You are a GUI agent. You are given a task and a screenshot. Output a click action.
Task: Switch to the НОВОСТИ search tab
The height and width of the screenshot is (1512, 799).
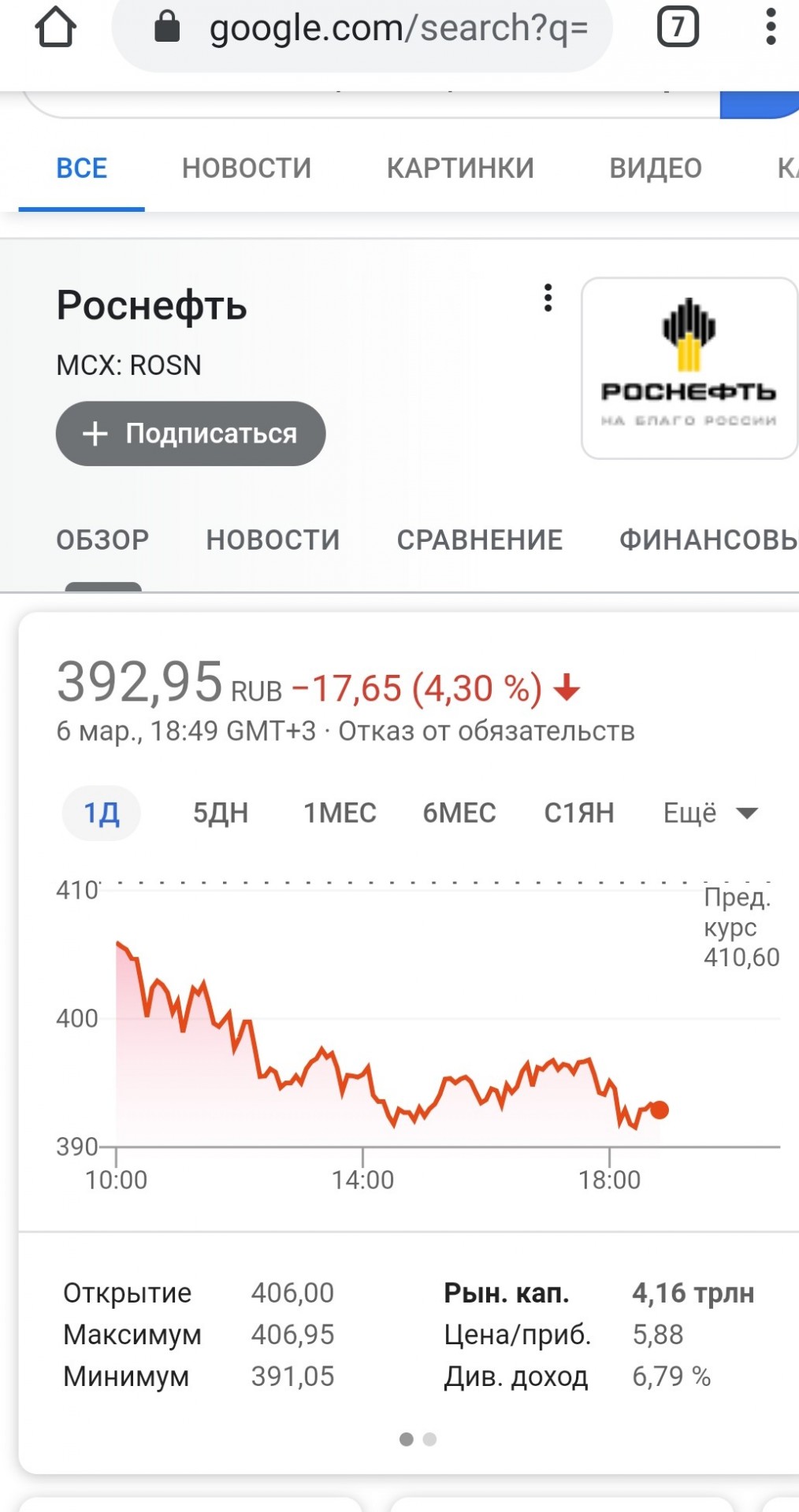tap(247, 169)
